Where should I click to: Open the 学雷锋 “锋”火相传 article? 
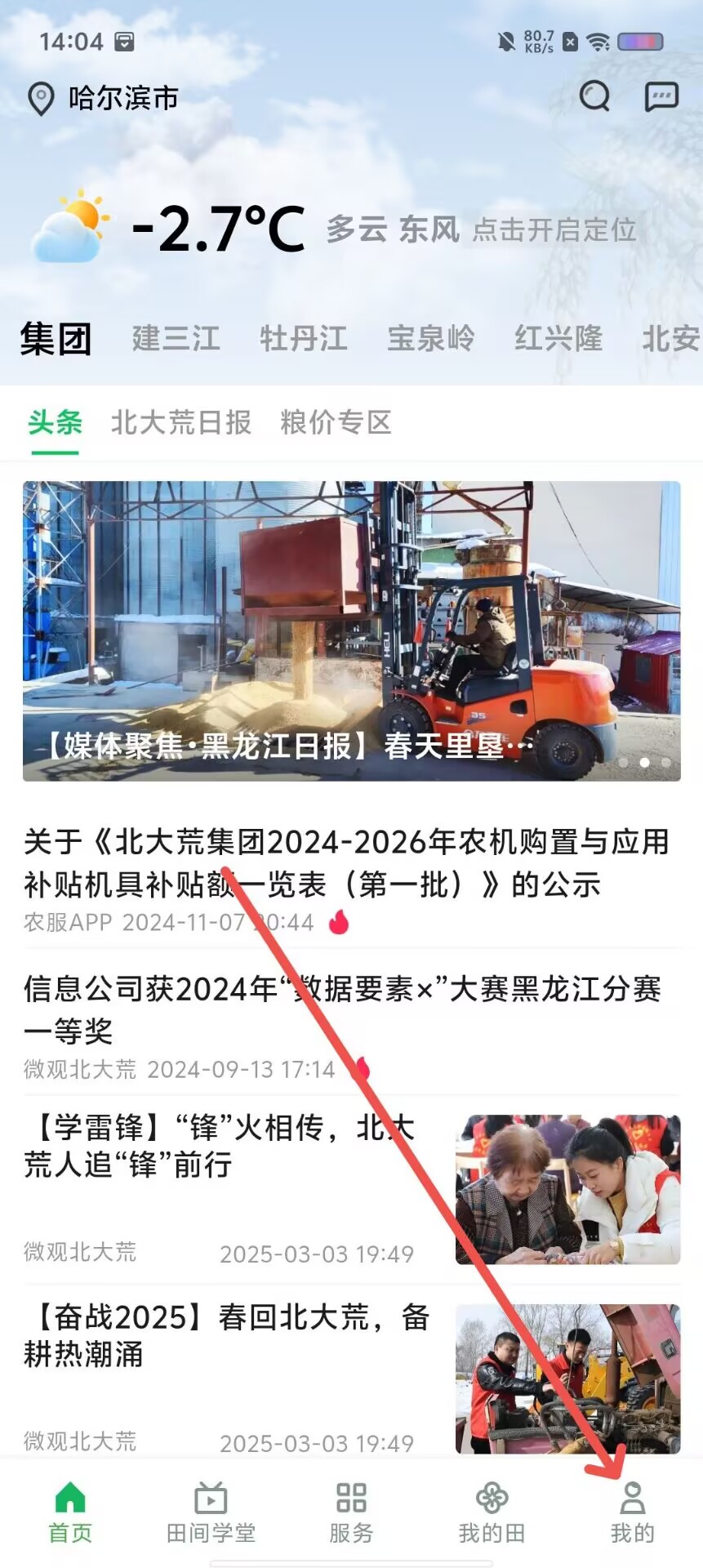point(220,1146)
